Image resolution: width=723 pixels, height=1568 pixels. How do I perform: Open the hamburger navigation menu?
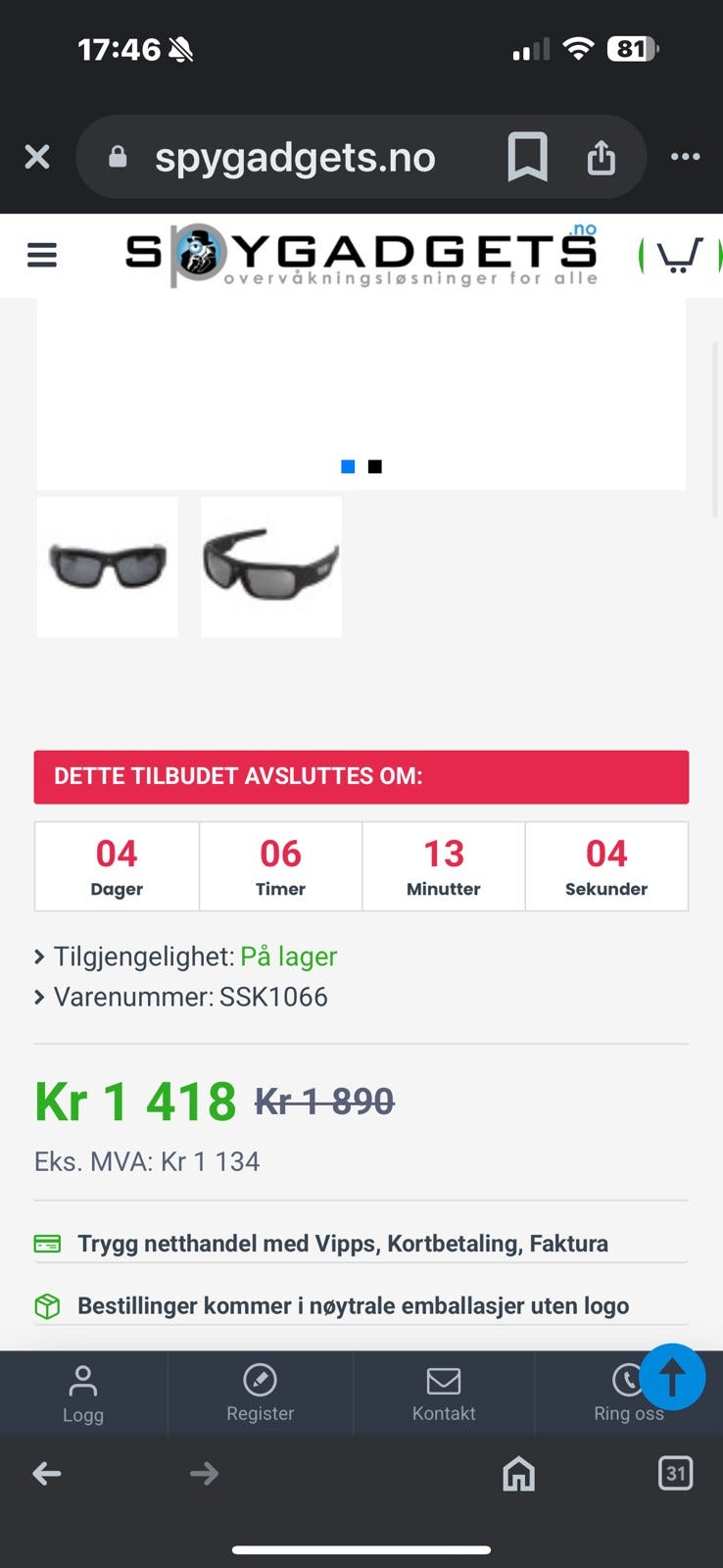click(41, 255)
